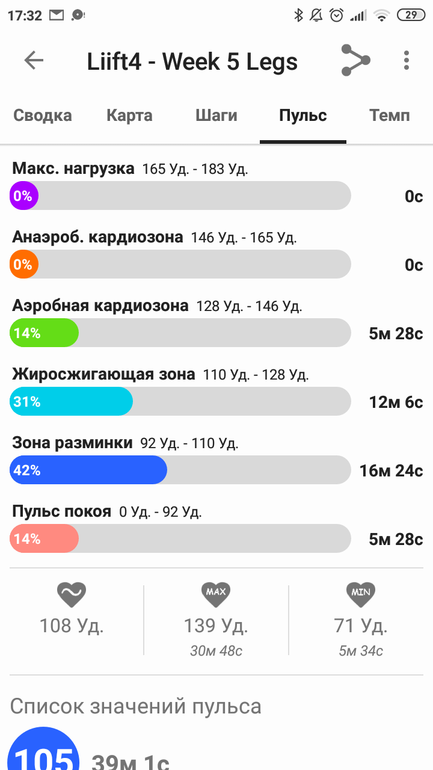The image size is (433, 770).
Task: Open the three-dot overflow menu
Action: 406,60
